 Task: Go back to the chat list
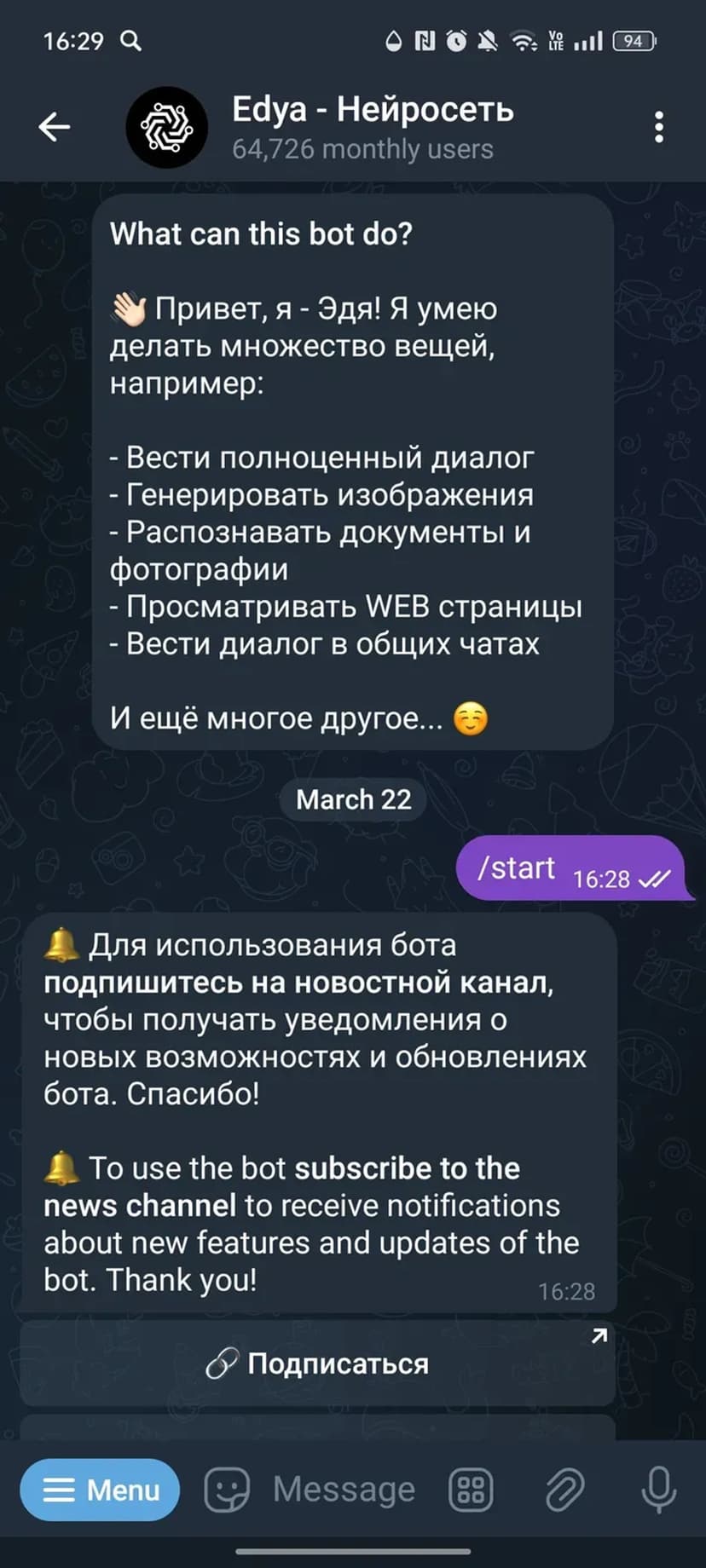point(55,127)
